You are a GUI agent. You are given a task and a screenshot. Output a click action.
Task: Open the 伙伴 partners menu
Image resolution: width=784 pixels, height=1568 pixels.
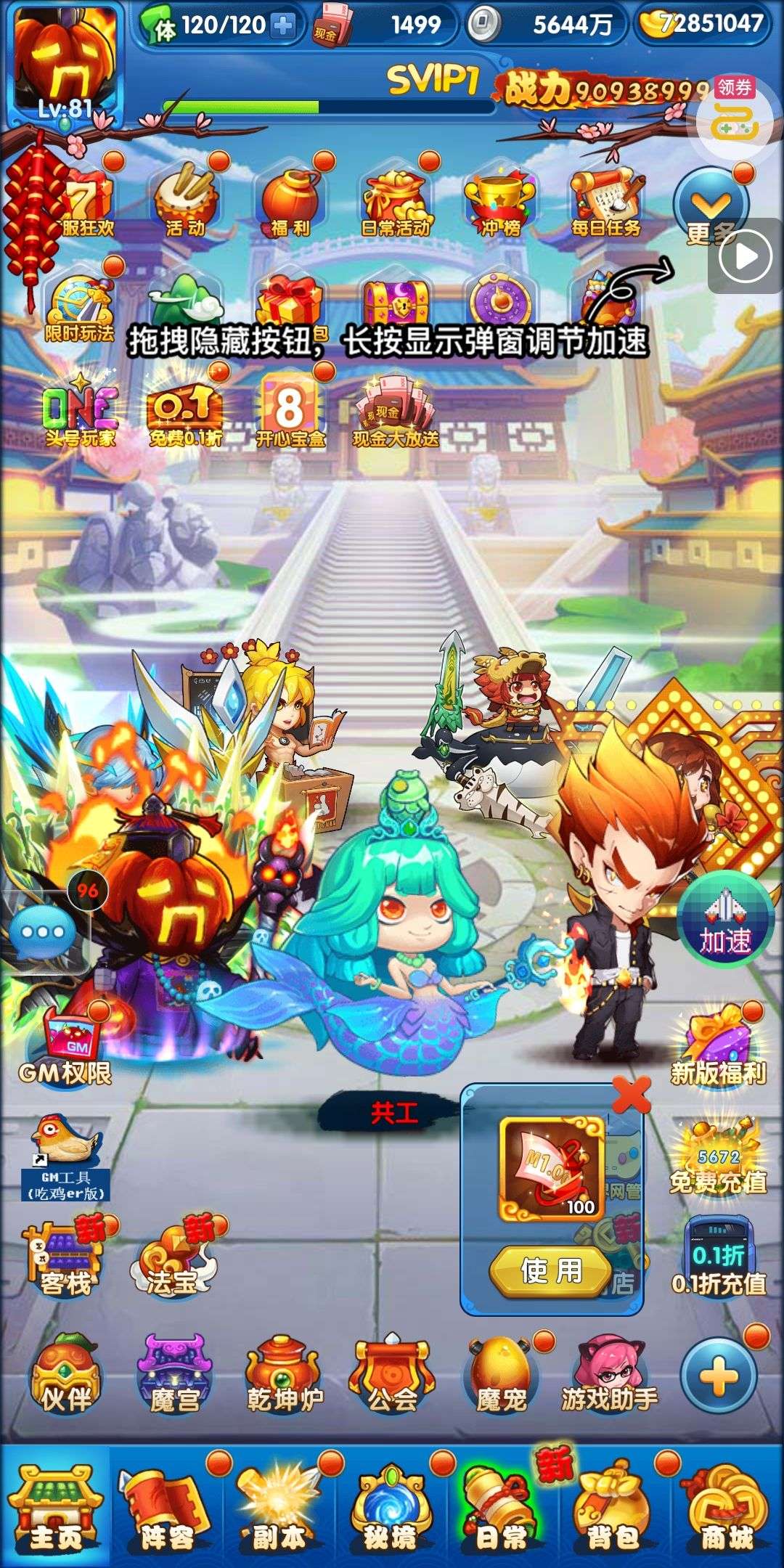[67, 1373]
